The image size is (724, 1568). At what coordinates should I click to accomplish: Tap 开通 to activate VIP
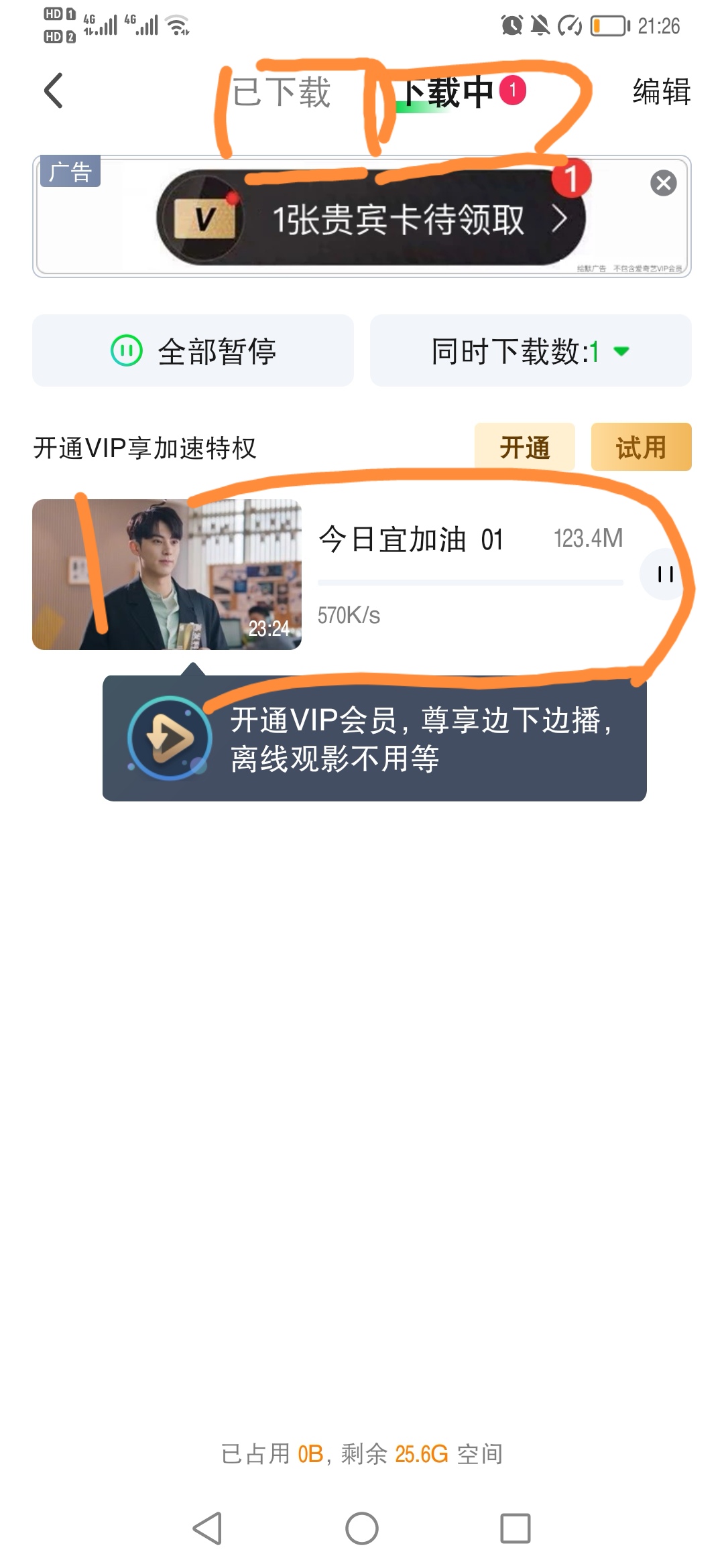tap(524, 447)
